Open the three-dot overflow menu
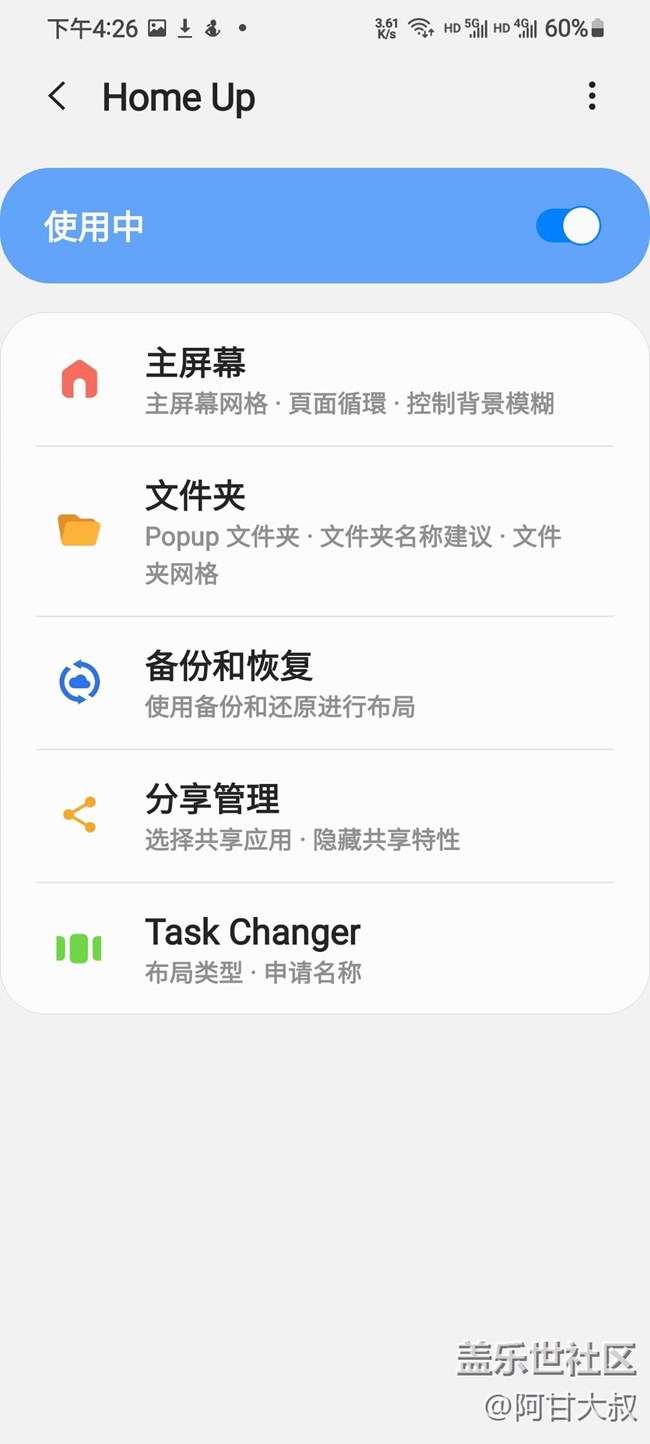The height and width of the screenshot is (1444, 650). 592,97
